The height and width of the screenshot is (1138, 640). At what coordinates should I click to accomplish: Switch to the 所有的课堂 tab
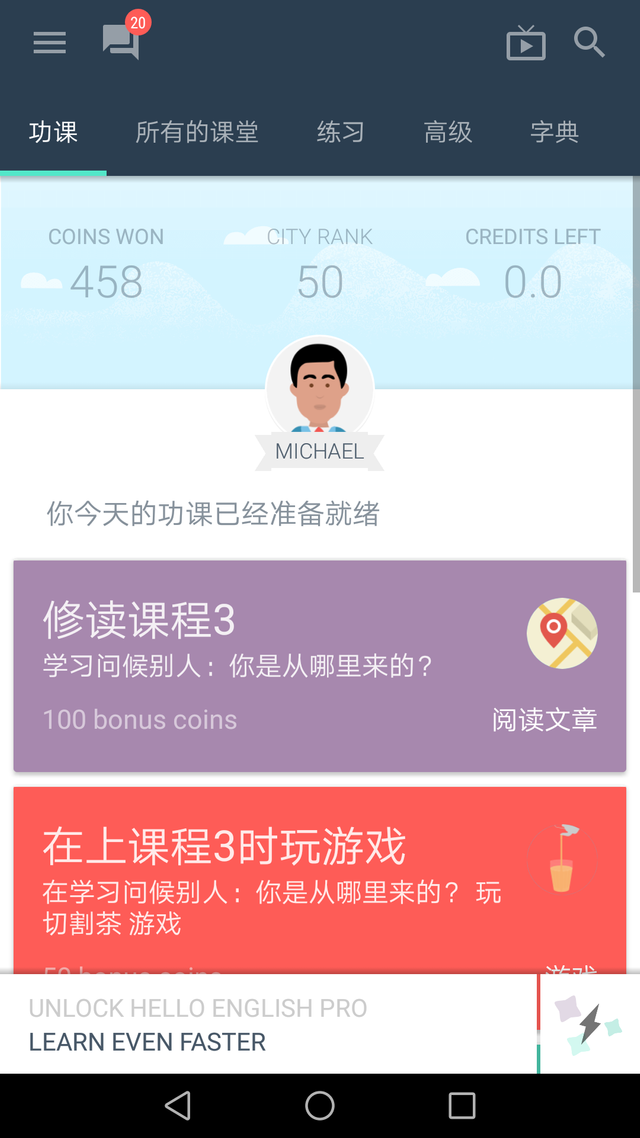197,132
